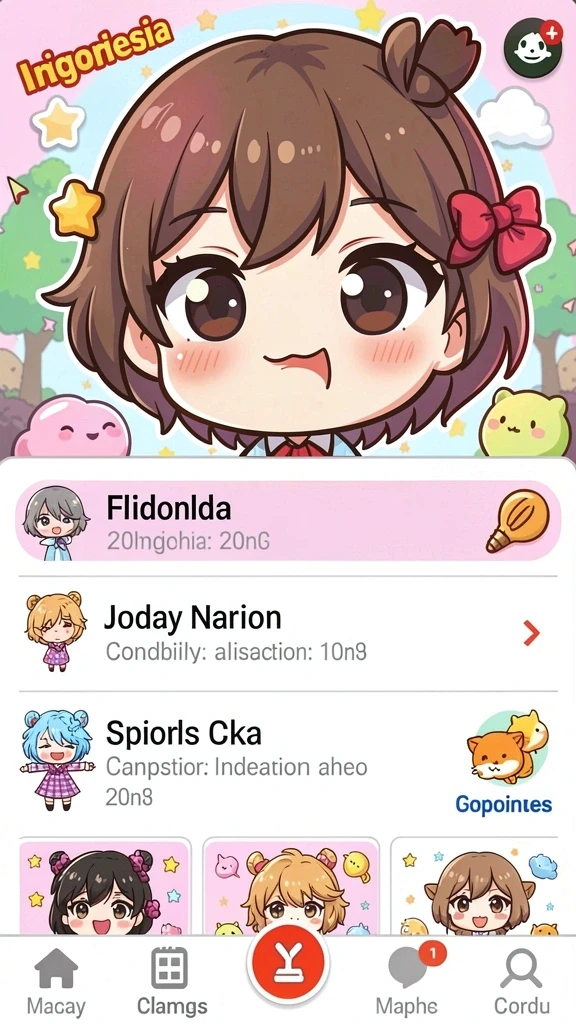The image size is (576, 1024).
Task: Open the Flidonlda row
Action: (x=288, y=520)
